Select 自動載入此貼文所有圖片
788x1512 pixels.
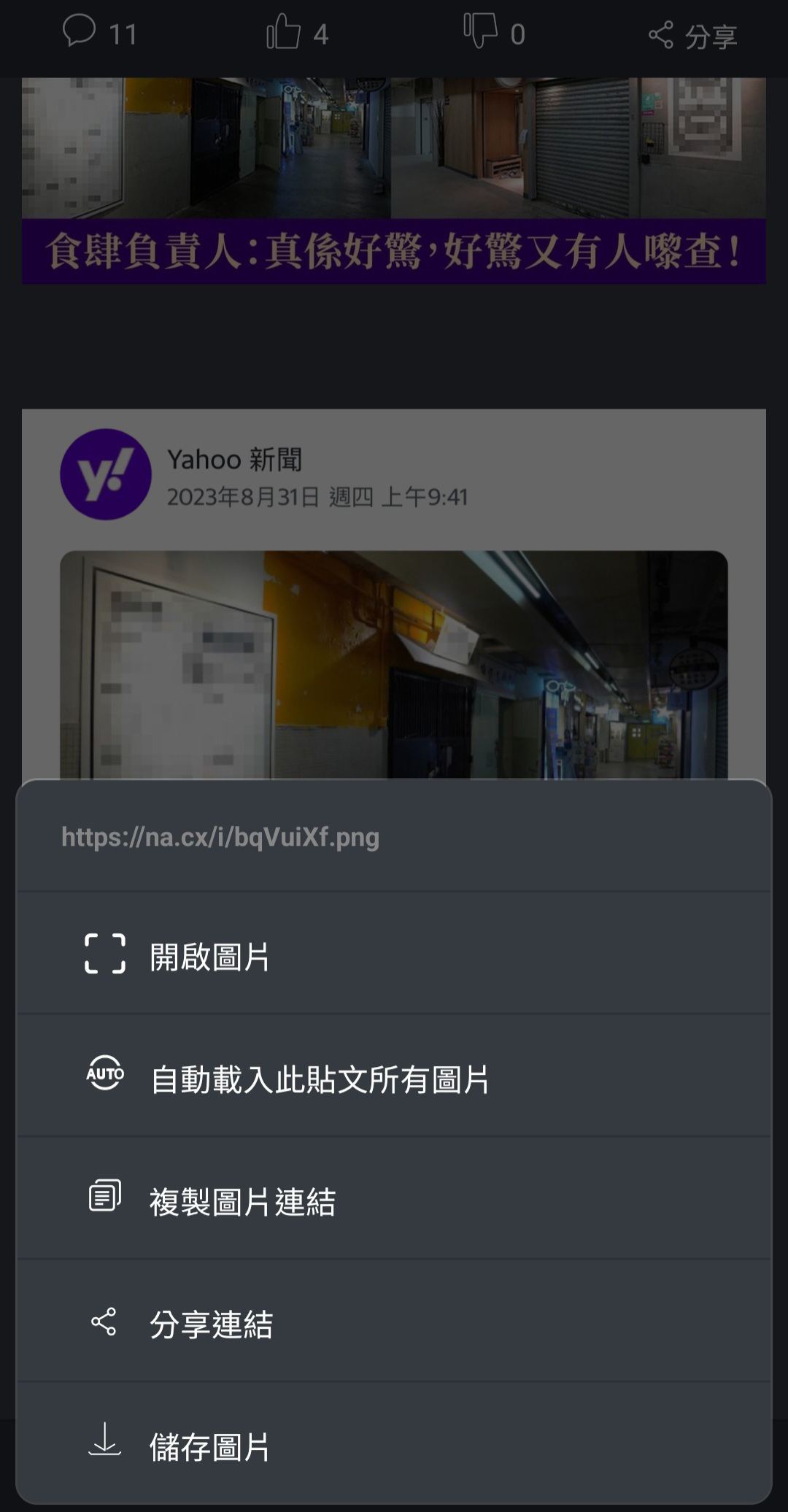click(x=394, y=1076)
